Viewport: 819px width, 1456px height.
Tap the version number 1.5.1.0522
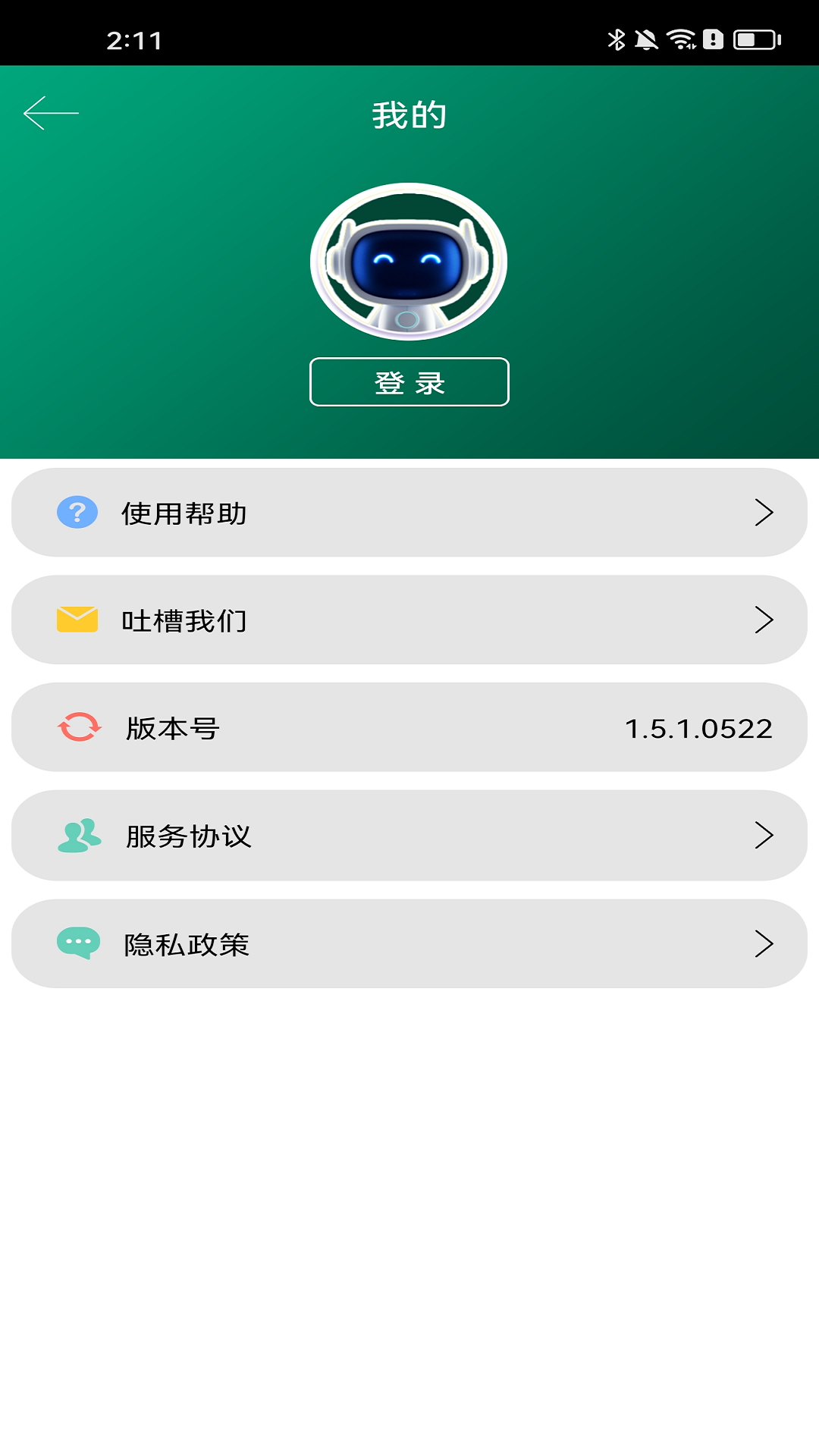point(699,728)
